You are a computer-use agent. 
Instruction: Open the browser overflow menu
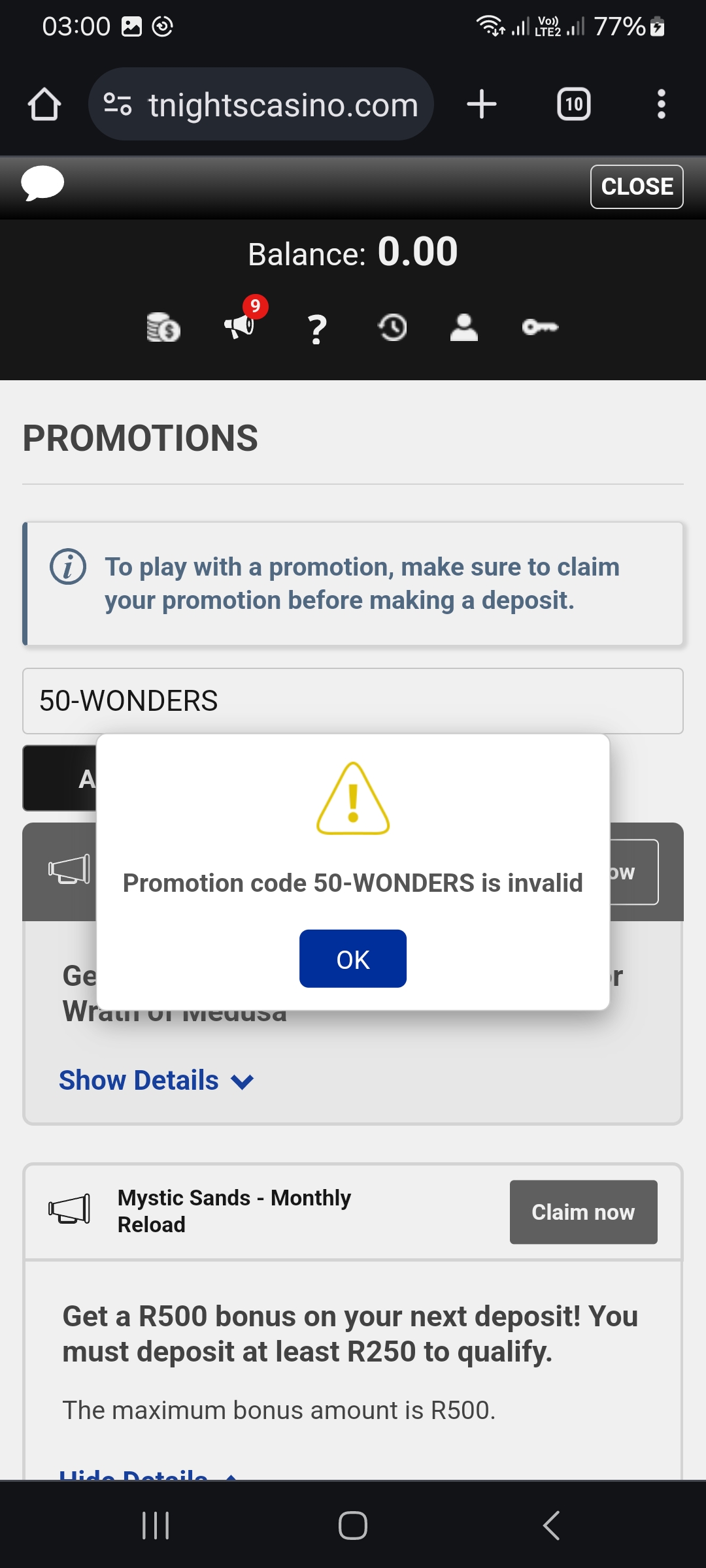[661, 105]
